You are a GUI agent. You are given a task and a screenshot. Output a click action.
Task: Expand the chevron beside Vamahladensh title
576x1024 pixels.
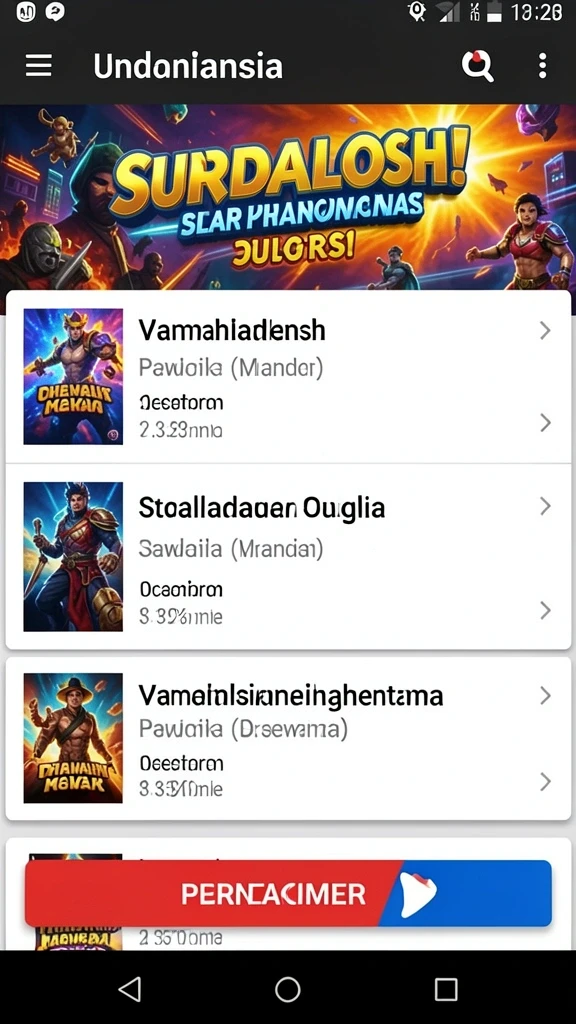[545, 331]
